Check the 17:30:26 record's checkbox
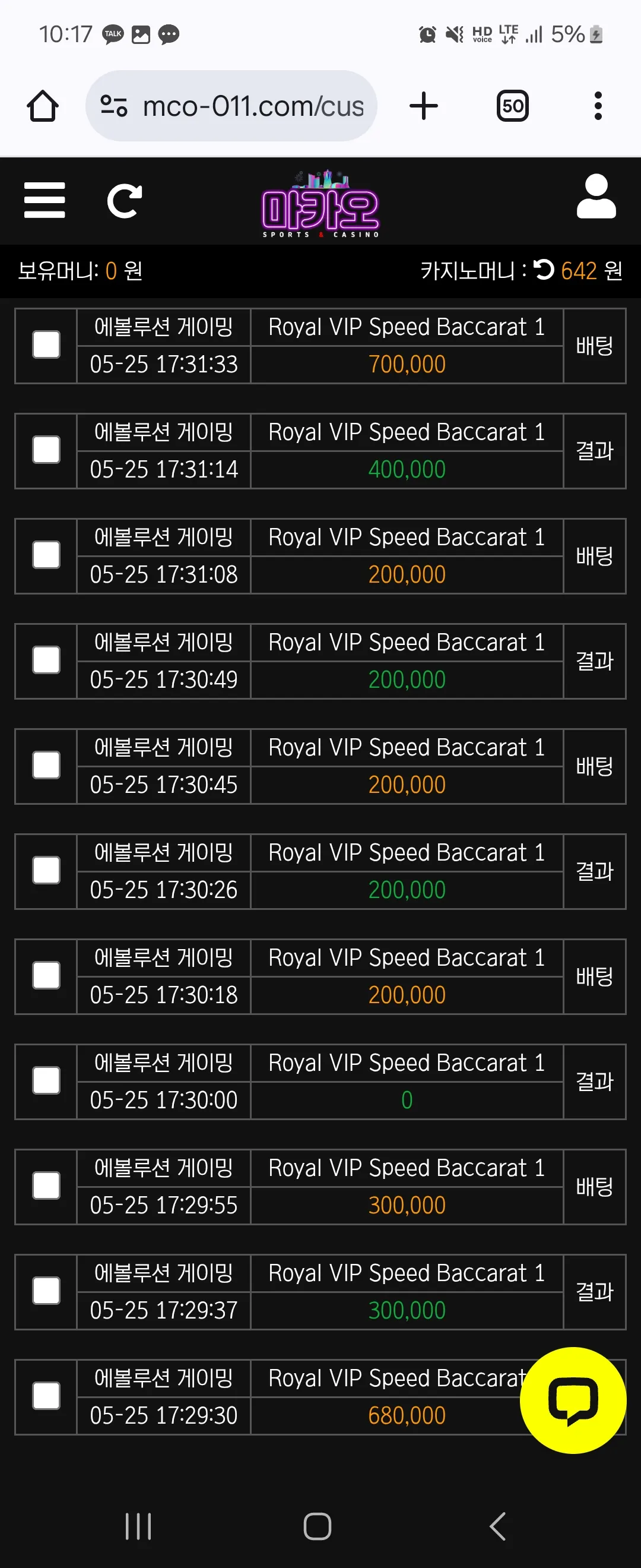This screenshot has width=641, height=1568. pyautogui.click(x=46, y=871)
